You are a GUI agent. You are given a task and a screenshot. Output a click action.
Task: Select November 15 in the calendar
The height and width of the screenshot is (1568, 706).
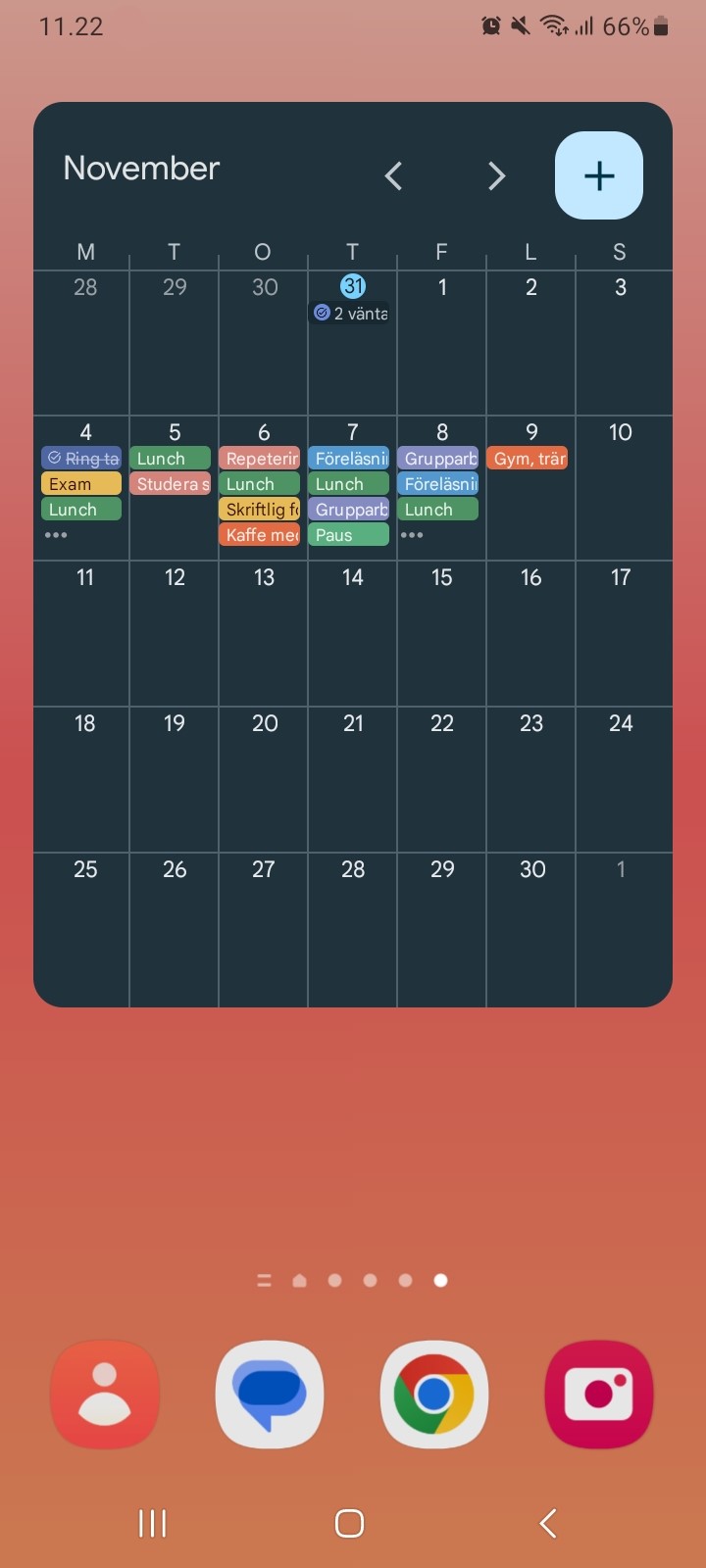coord(442,632)
